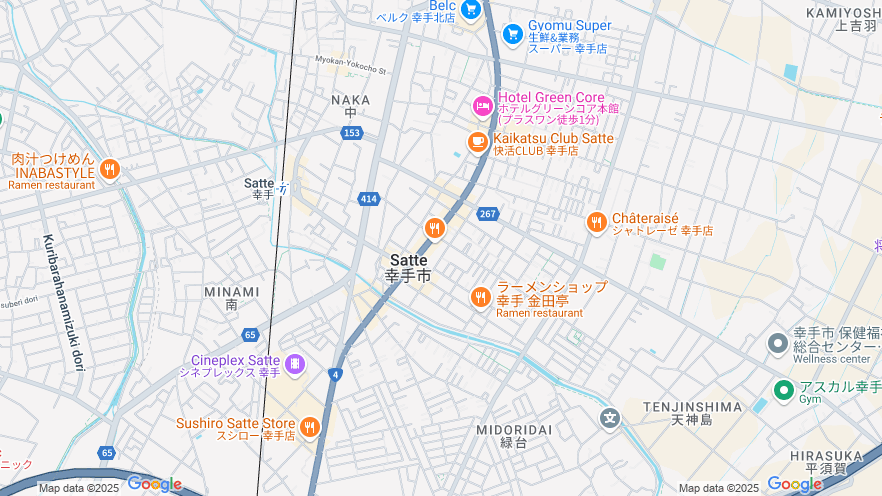Image resolution: width=882 pixels, height=496 pixels.
Task: Open the Belc supermarket pin
Action: [470, 9]
